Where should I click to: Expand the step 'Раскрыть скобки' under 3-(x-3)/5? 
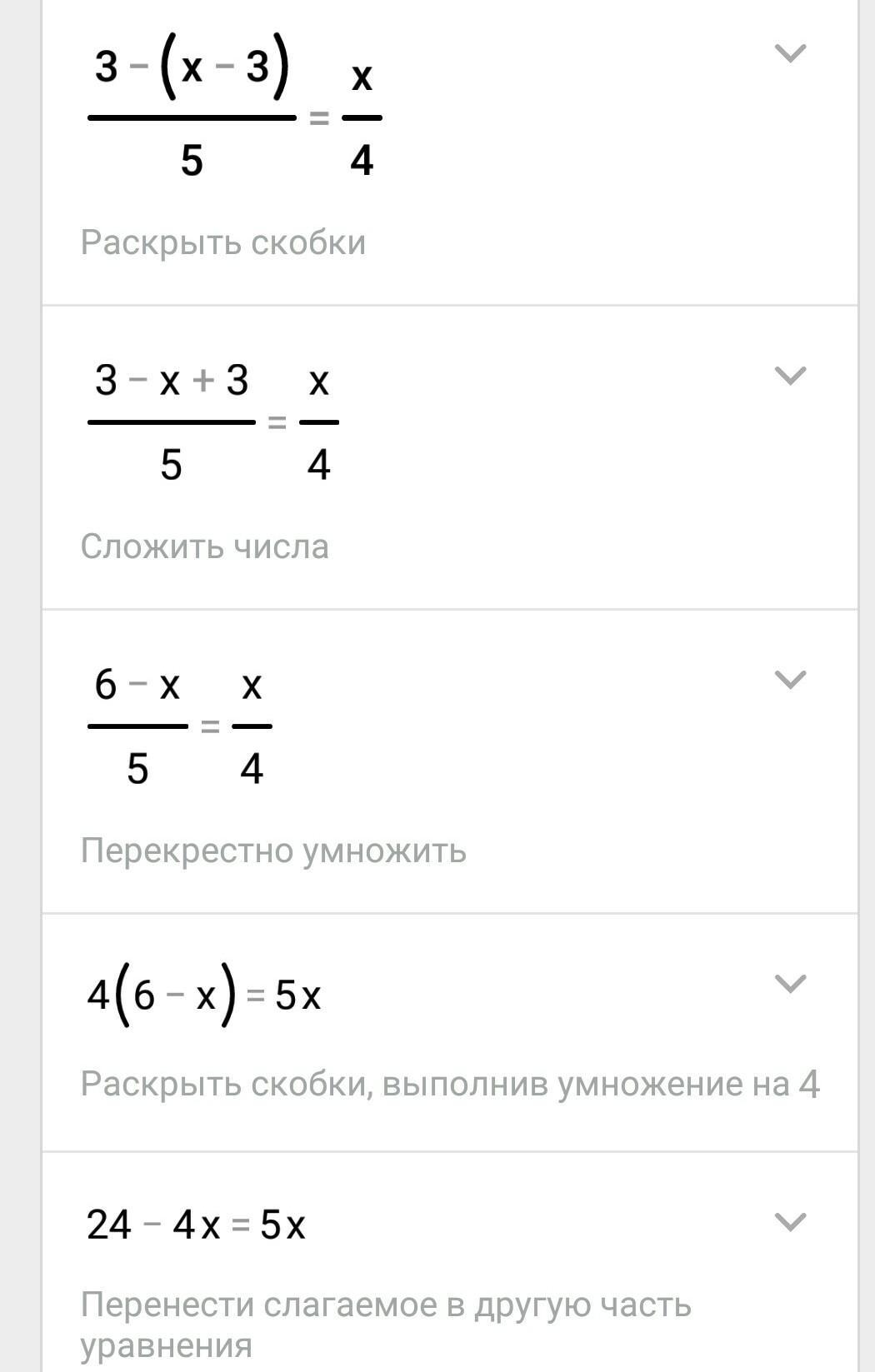tap(790, 53)
